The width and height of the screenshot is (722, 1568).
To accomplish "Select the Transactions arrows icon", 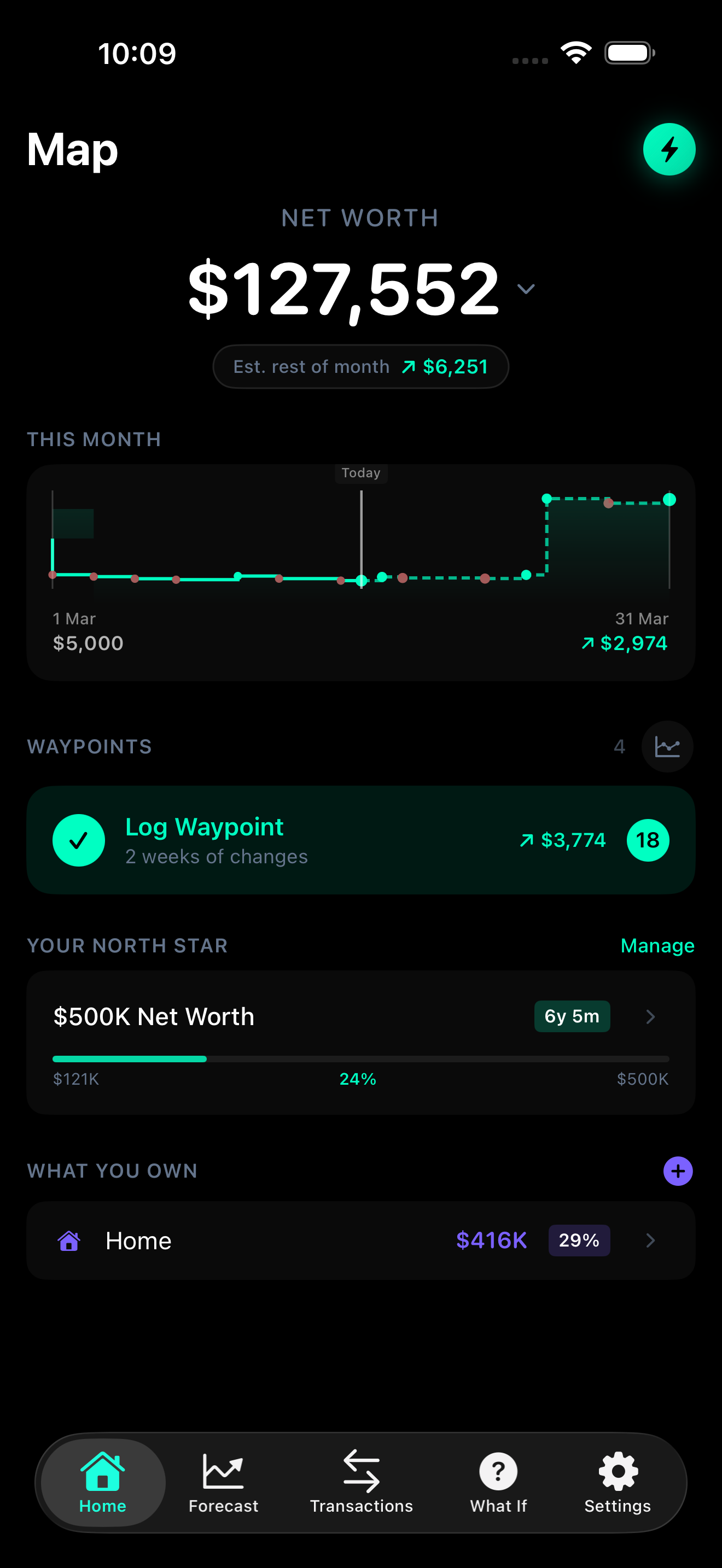I will pyautogui.click(x=361, y=1467).
